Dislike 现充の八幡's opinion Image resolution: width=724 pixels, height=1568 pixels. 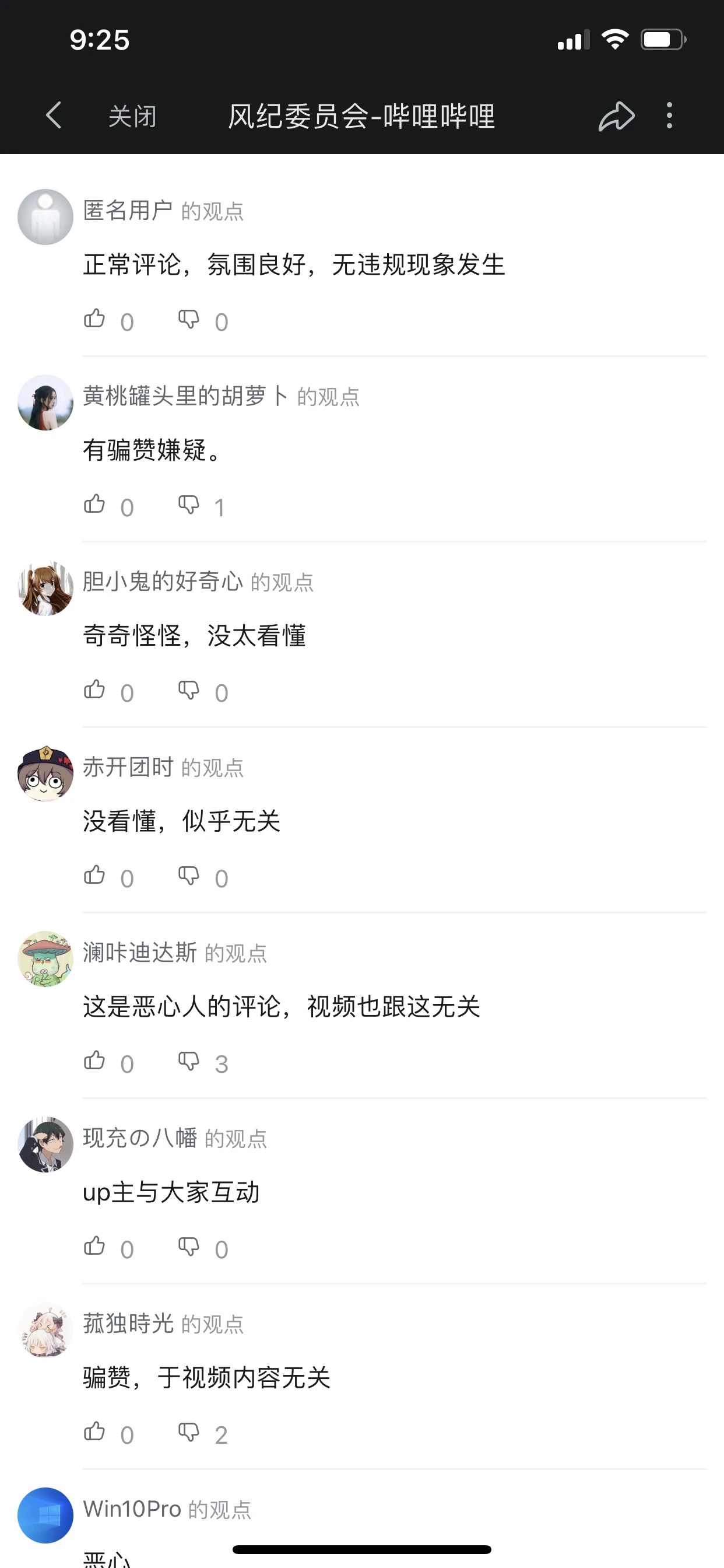coord(189,1247)
